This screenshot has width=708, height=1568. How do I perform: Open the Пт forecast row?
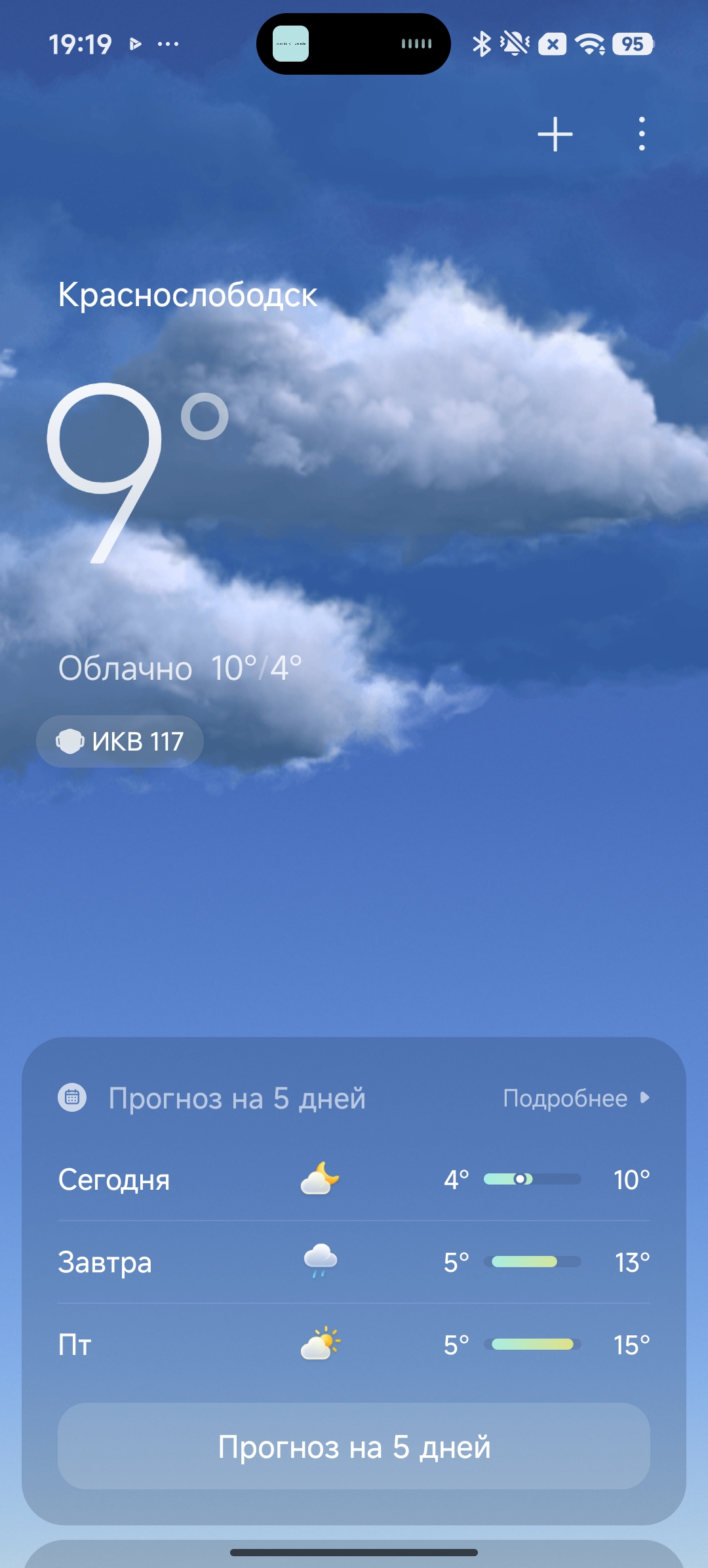(354, 1344)
